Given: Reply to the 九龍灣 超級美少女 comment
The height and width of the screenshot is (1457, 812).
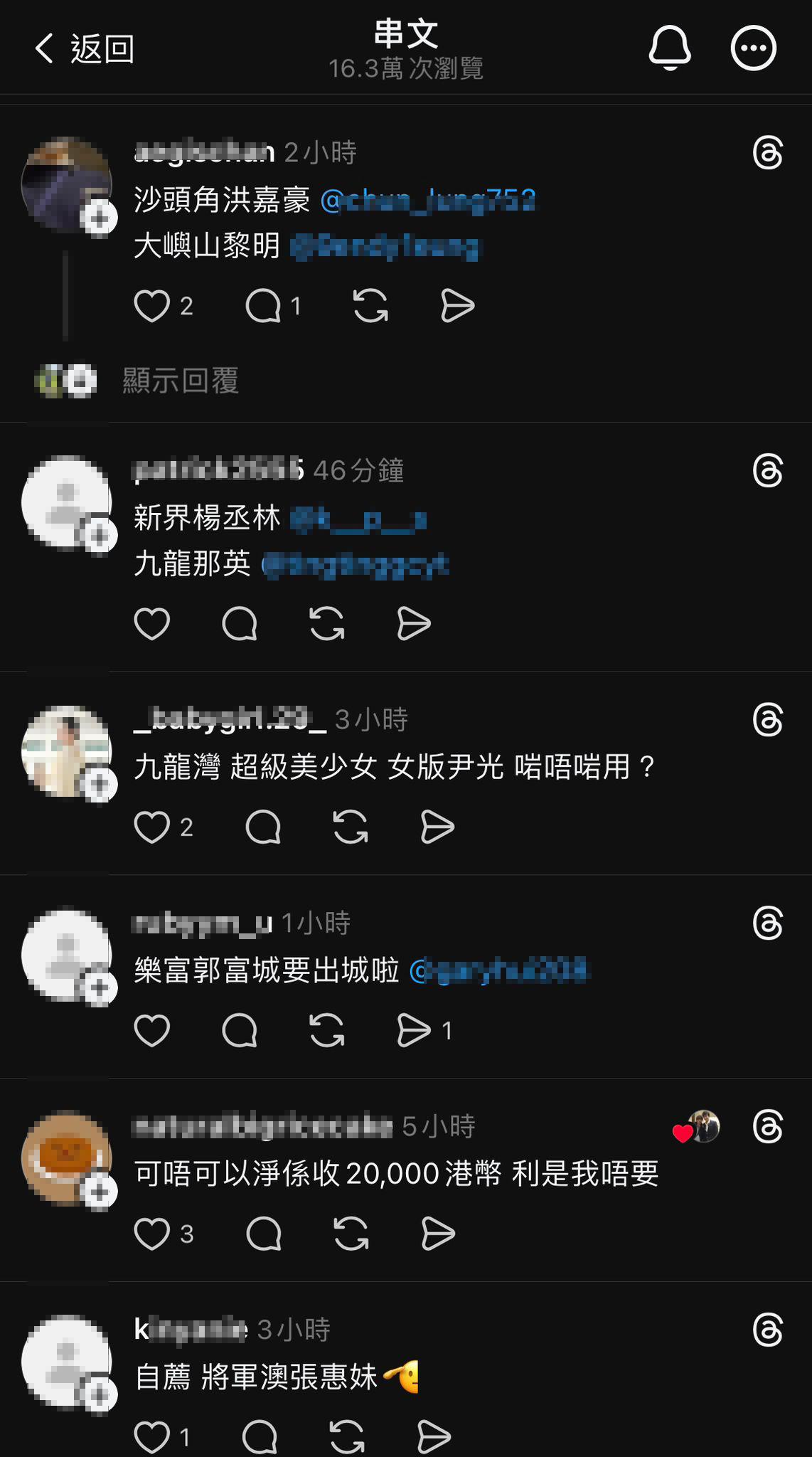Looking at the screenshot, I should coord(263,827).
